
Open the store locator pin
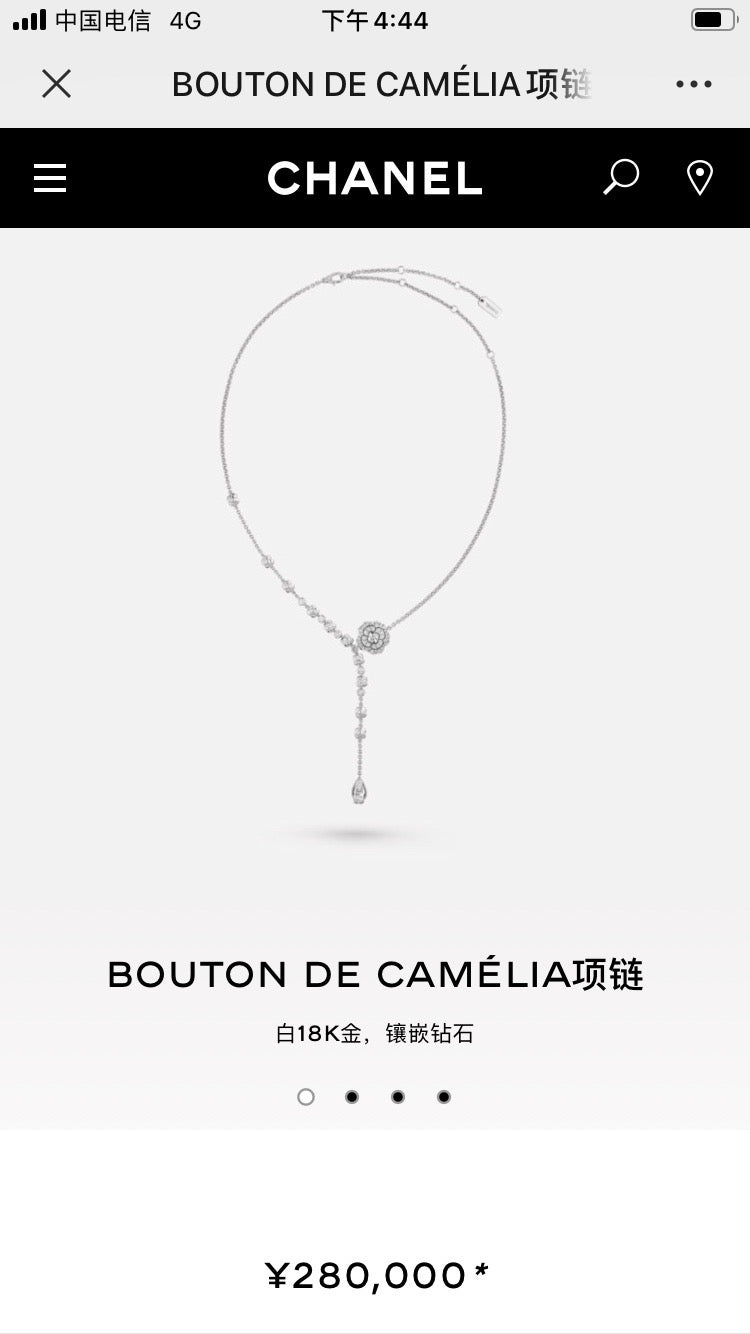700,178
